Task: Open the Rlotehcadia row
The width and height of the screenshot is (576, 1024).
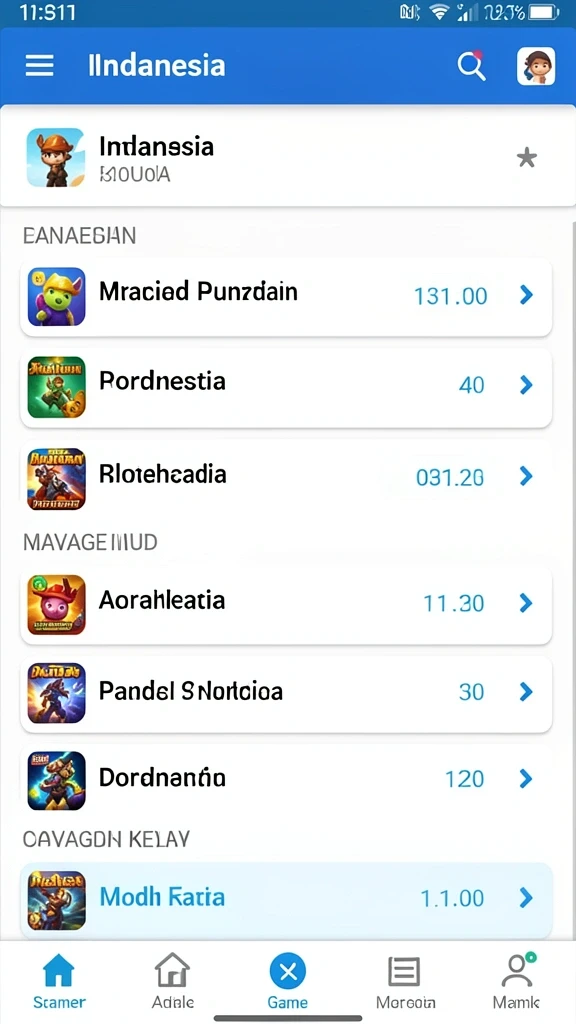Action: (x=286, y=478)
